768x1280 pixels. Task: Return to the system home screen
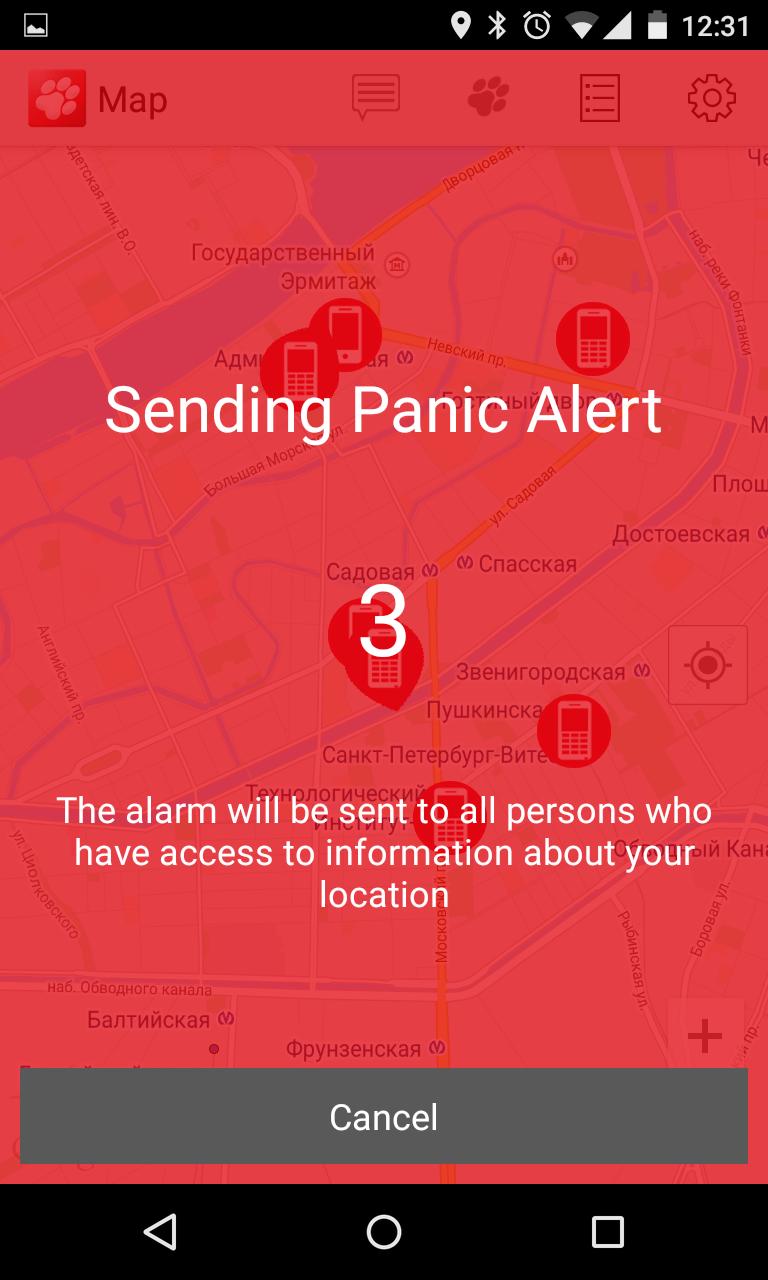(384, 1232)
